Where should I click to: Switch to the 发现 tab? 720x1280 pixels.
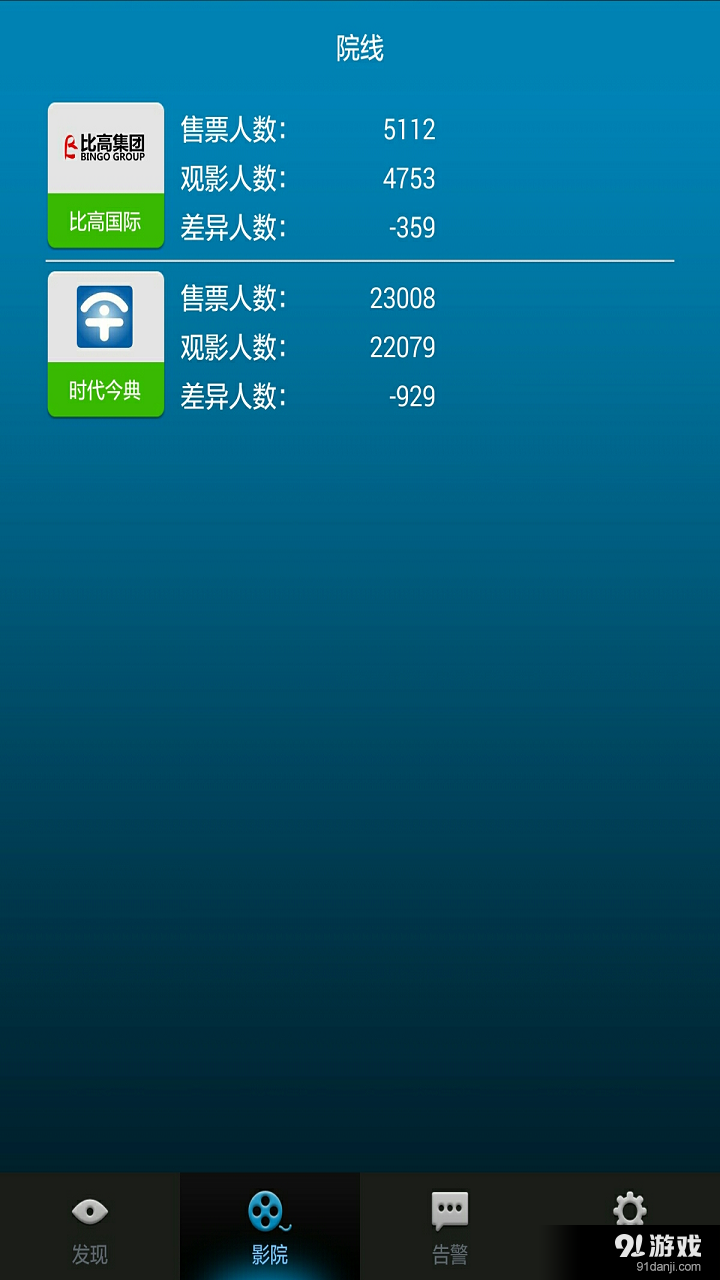pyautogui.click(x=90, y=1225)
